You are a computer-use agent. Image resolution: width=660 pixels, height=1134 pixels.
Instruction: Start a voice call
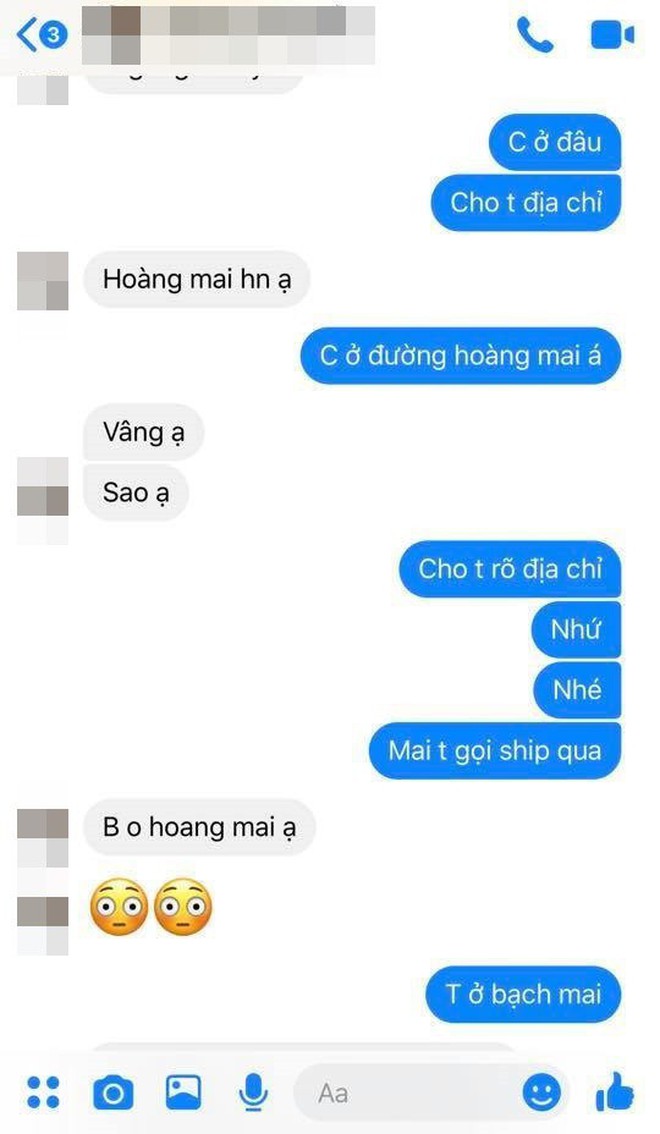pyautogui.click(x=535, y=35)
